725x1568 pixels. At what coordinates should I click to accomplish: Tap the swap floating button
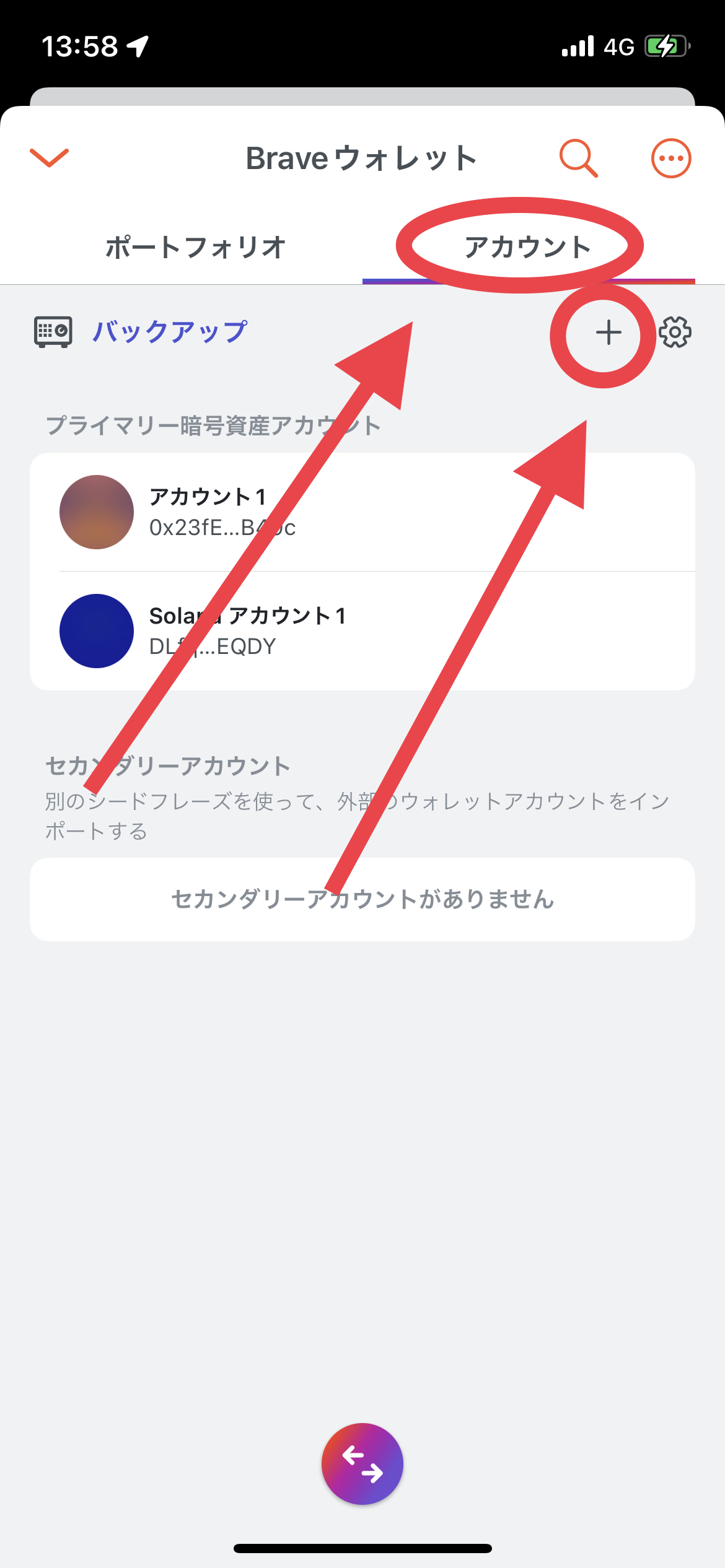click(362, 1464)
